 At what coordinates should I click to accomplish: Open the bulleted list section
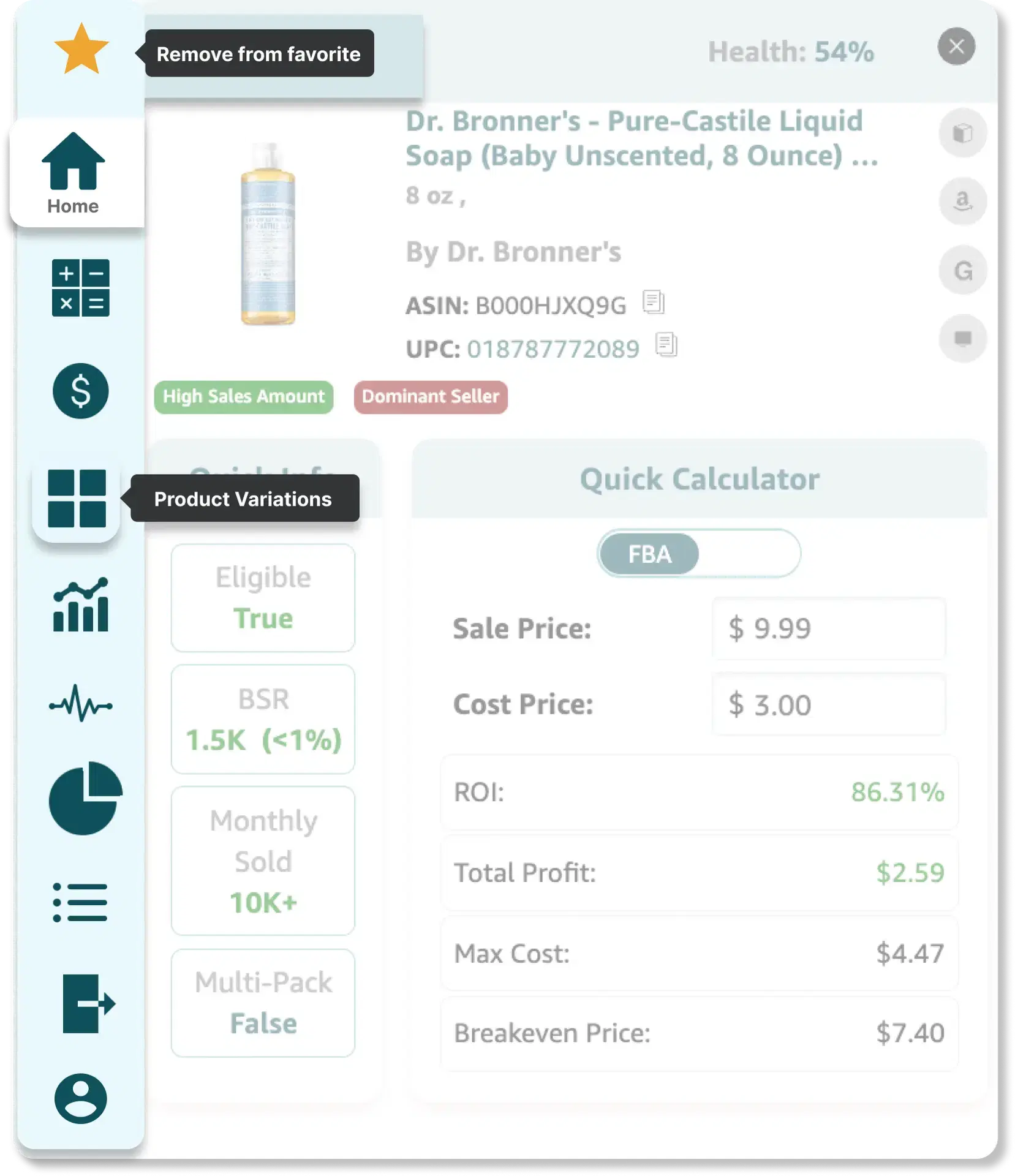click(81, 902)
